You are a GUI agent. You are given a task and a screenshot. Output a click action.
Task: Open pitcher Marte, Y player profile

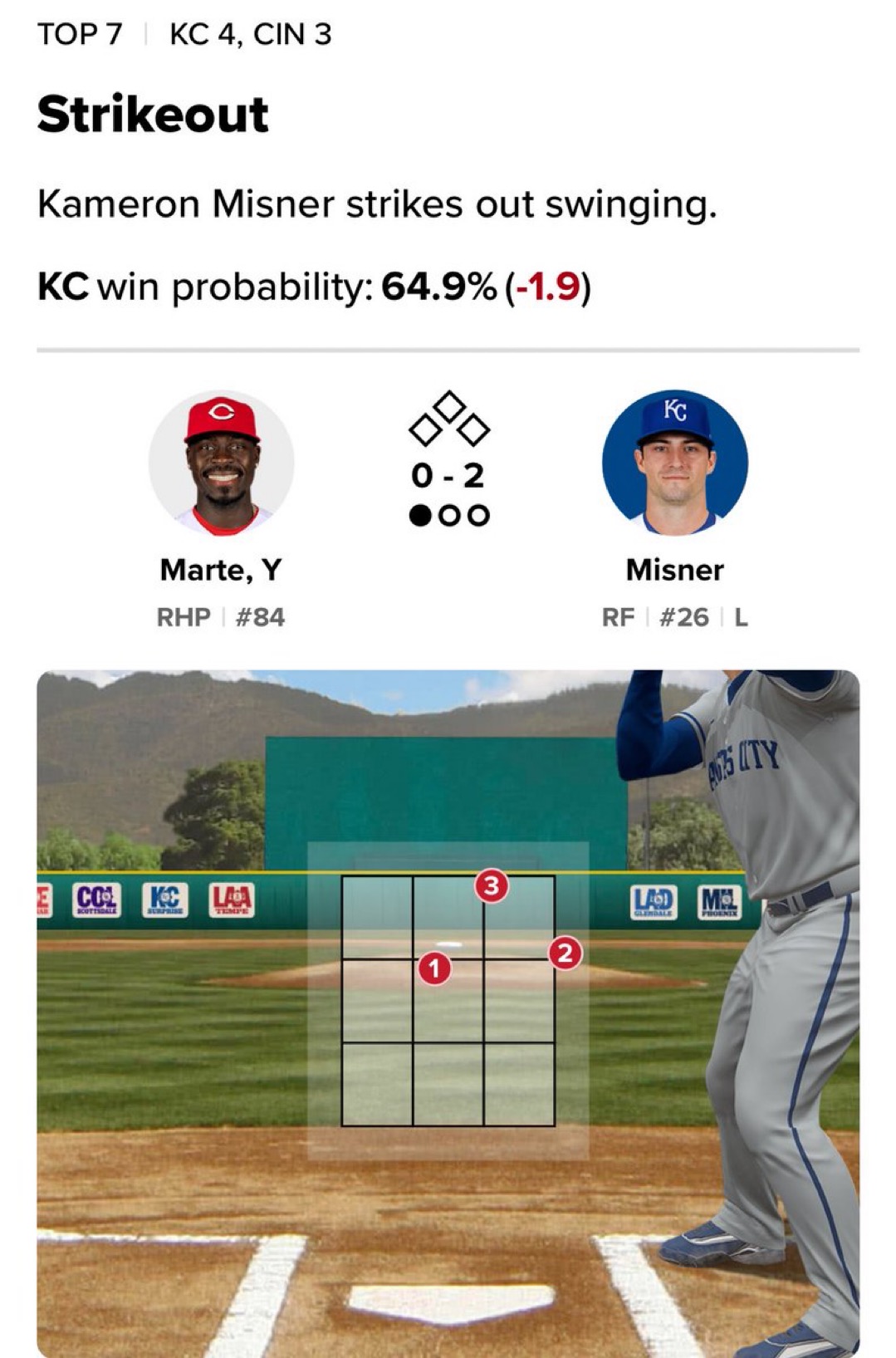(x=221, y=463)
